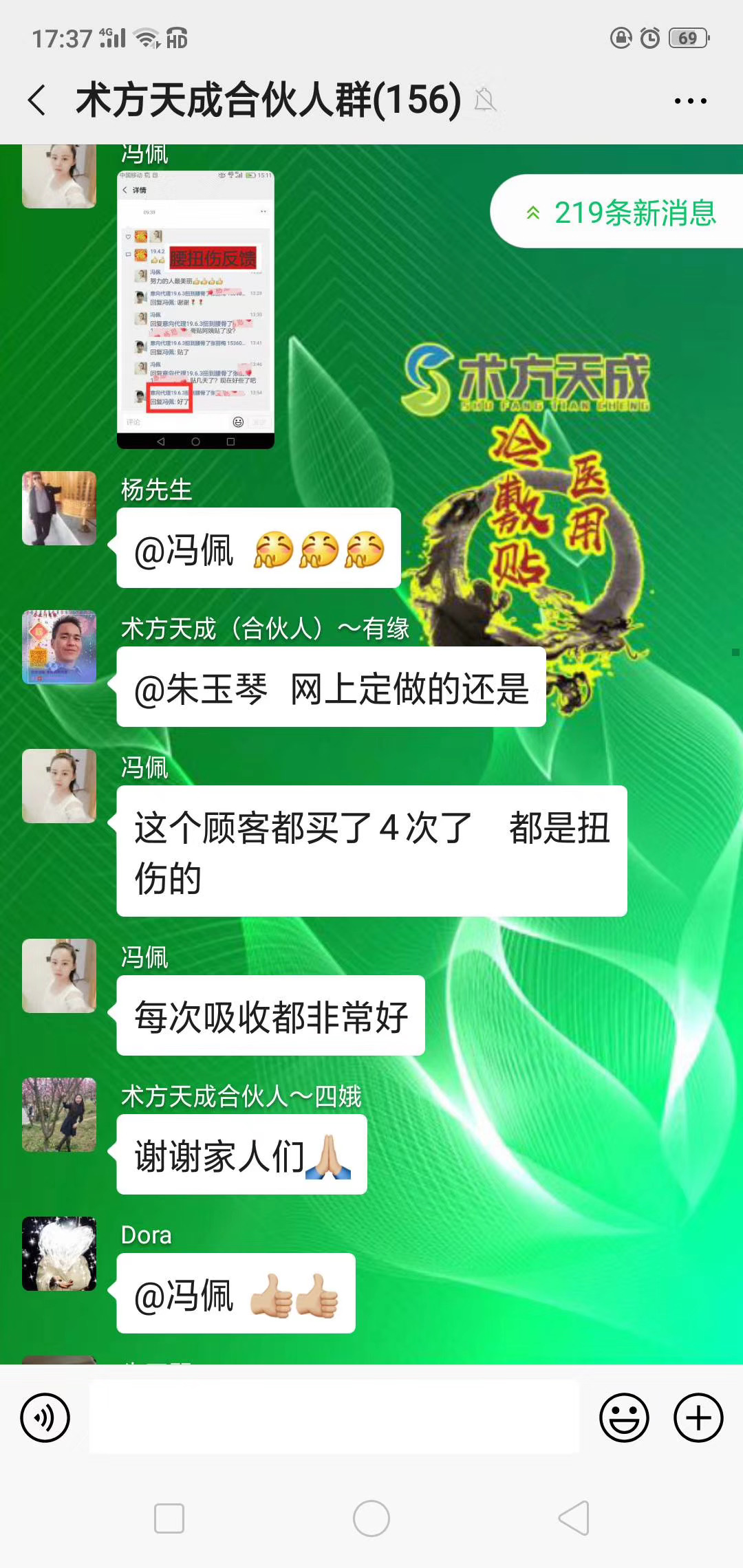743x1568 pixels.
Task: Open Dora's profile avatar
Action: [x=59, y=1254]
